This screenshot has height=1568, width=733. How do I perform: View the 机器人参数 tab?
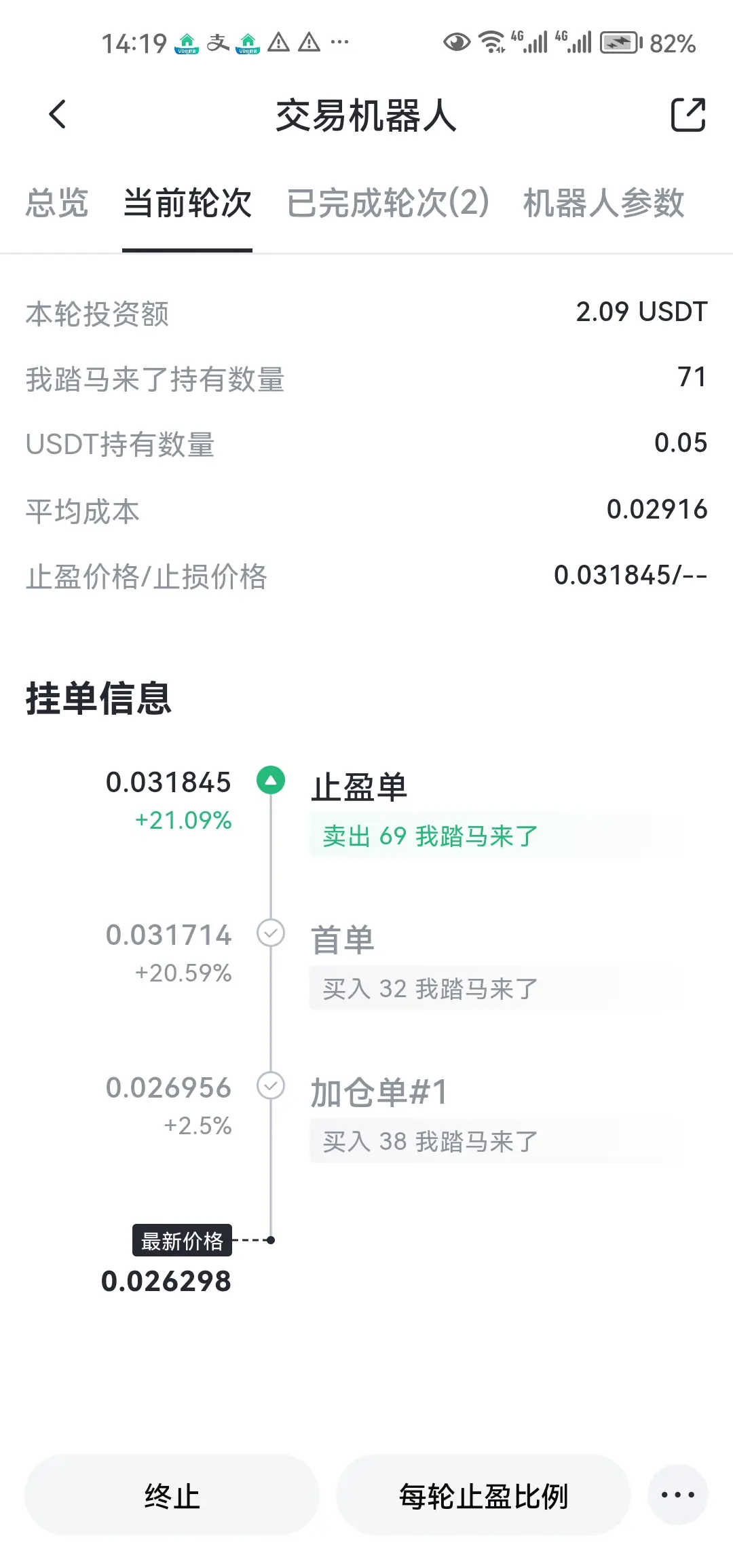(603, 203)
